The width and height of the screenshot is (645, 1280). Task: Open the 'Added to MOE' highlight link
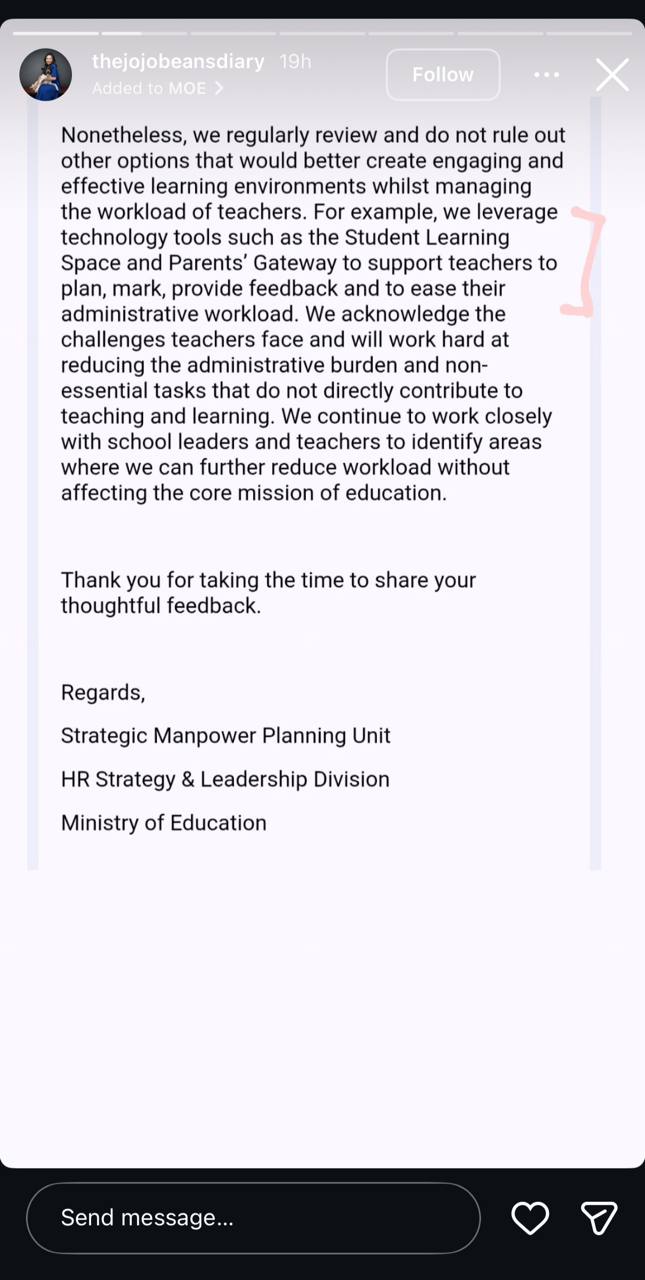[157, 88]
